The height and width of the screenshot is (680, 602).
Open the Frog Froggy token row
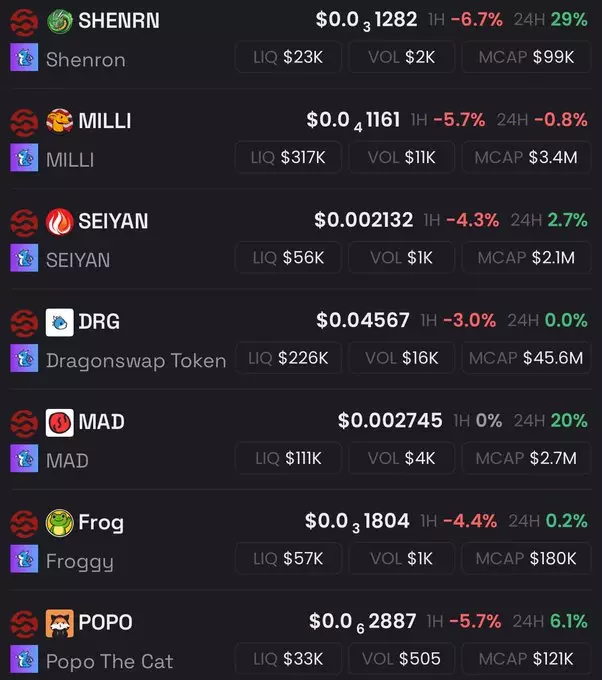pos(100,522)
